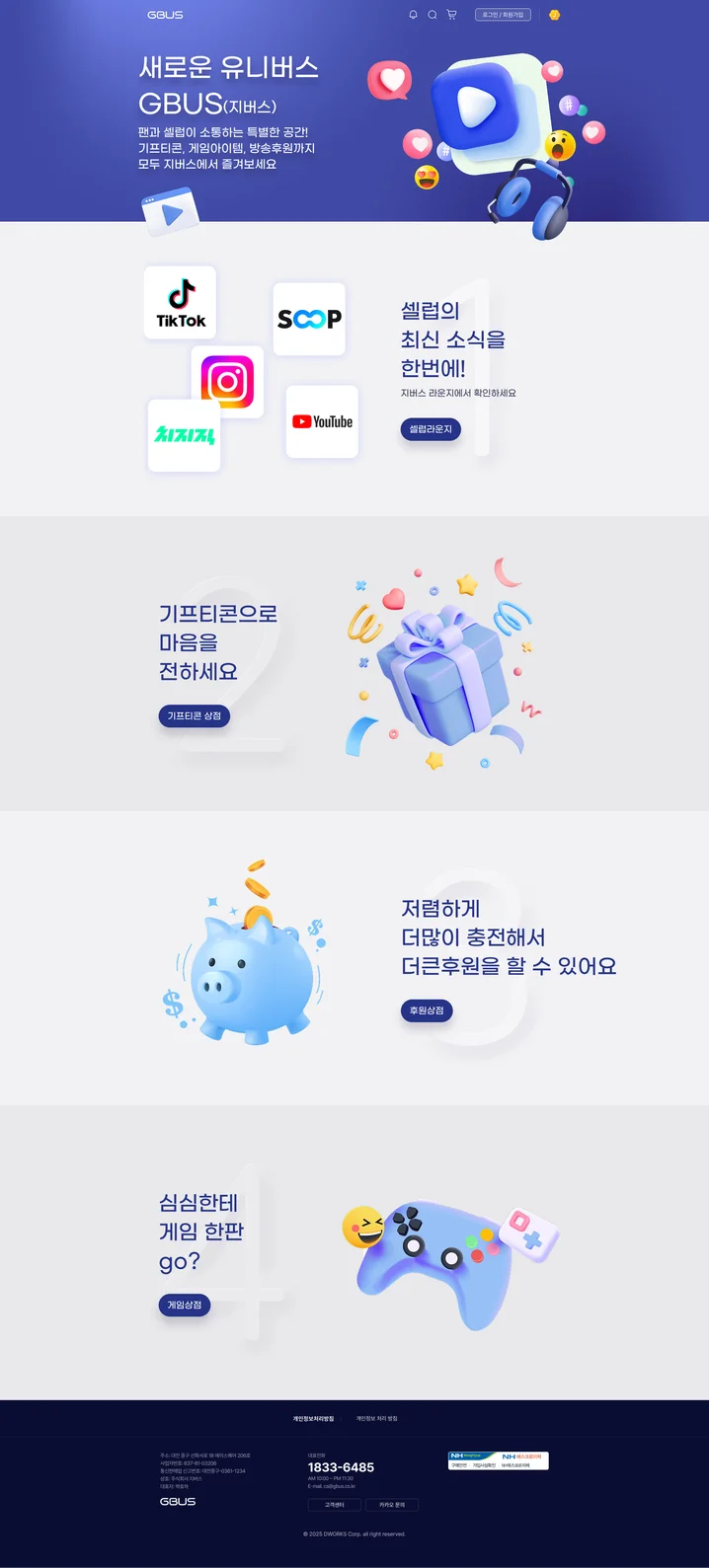709x1568 pixels.
Task: Open the 개인정보 처리 방침 footer link
Action: (376, 1418)
